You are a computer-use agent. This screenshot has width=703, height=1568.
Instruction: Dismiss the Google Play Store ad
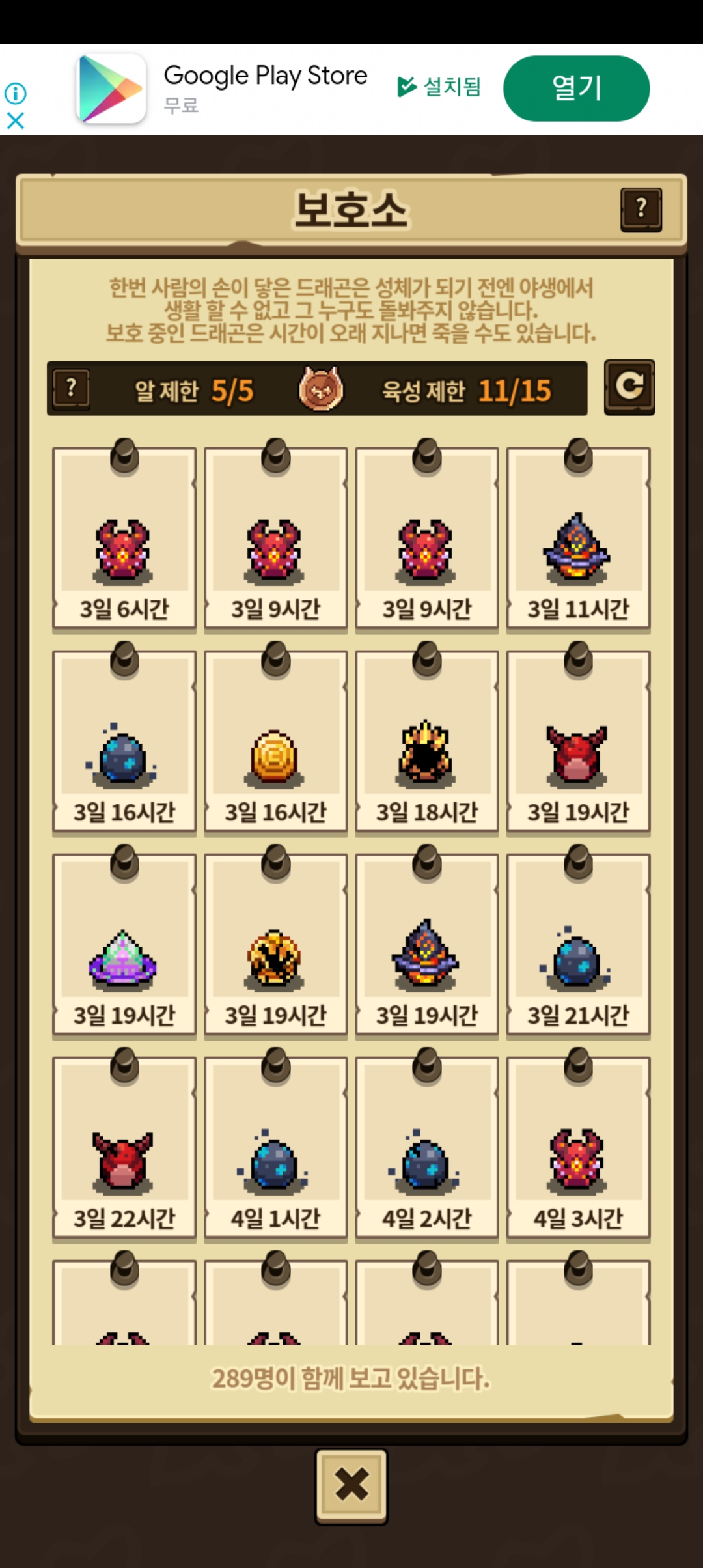[15, 120]
